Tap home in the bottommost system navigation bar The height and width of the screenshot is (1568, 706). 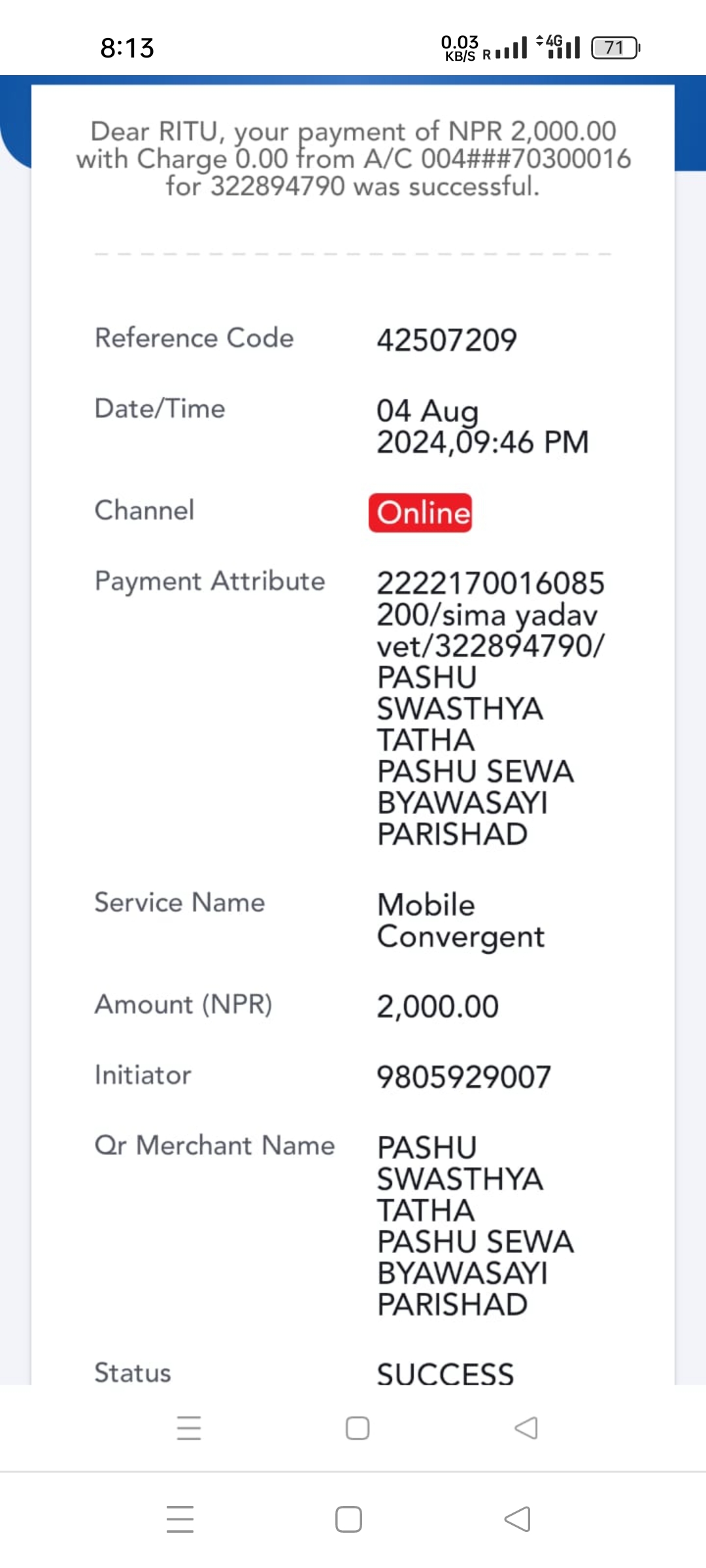point(348,1519)
